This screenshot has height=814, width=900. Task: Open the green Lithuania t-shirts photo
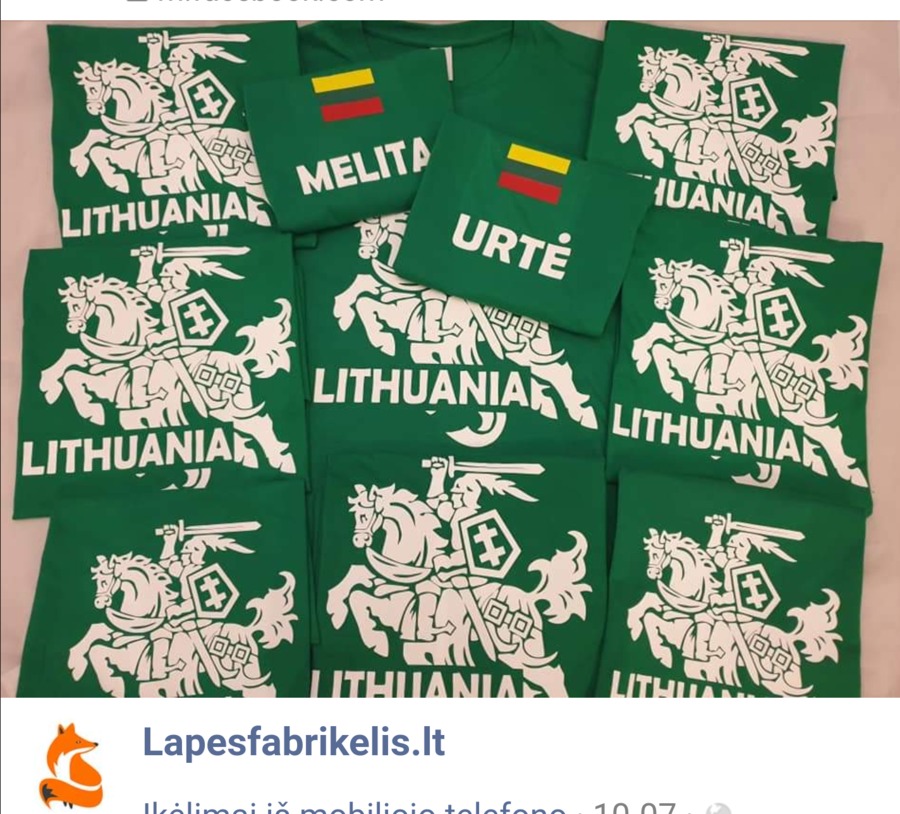pyautogui.click(x=450, y=360)
